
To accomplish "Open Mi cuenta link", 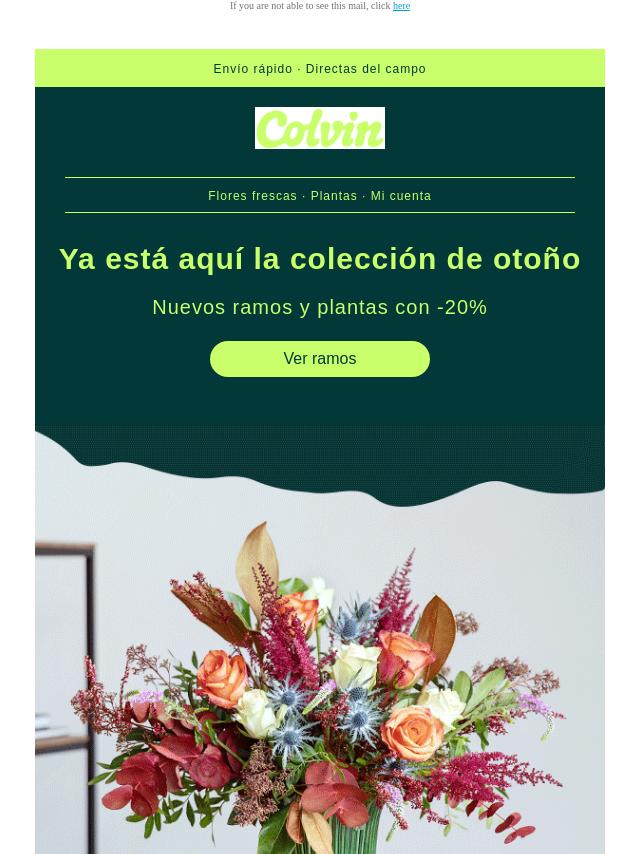I will coord(401,196).
